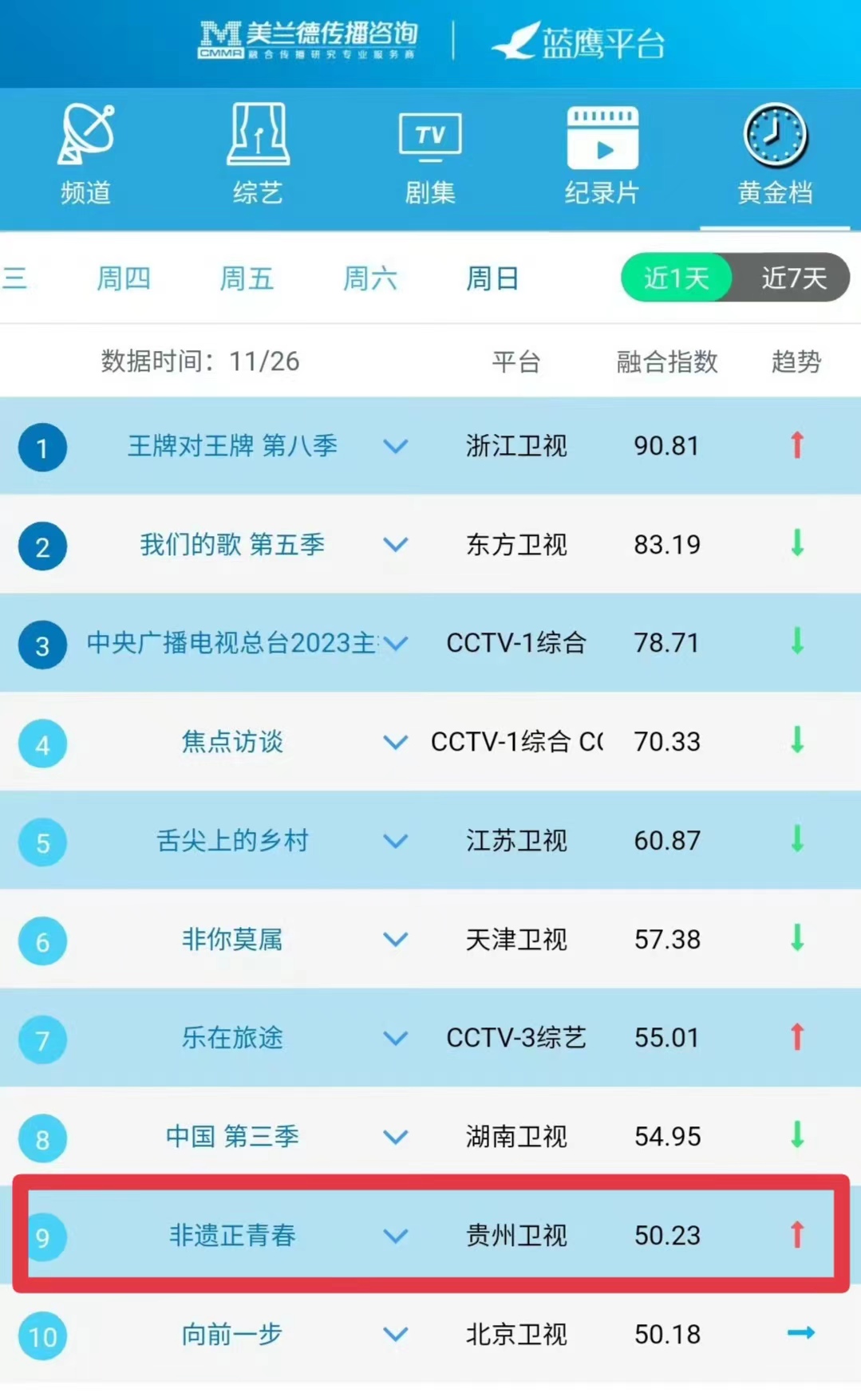Select the 黄金档 tab
Screen dimensions: 861x1400
tap(775, 156)
